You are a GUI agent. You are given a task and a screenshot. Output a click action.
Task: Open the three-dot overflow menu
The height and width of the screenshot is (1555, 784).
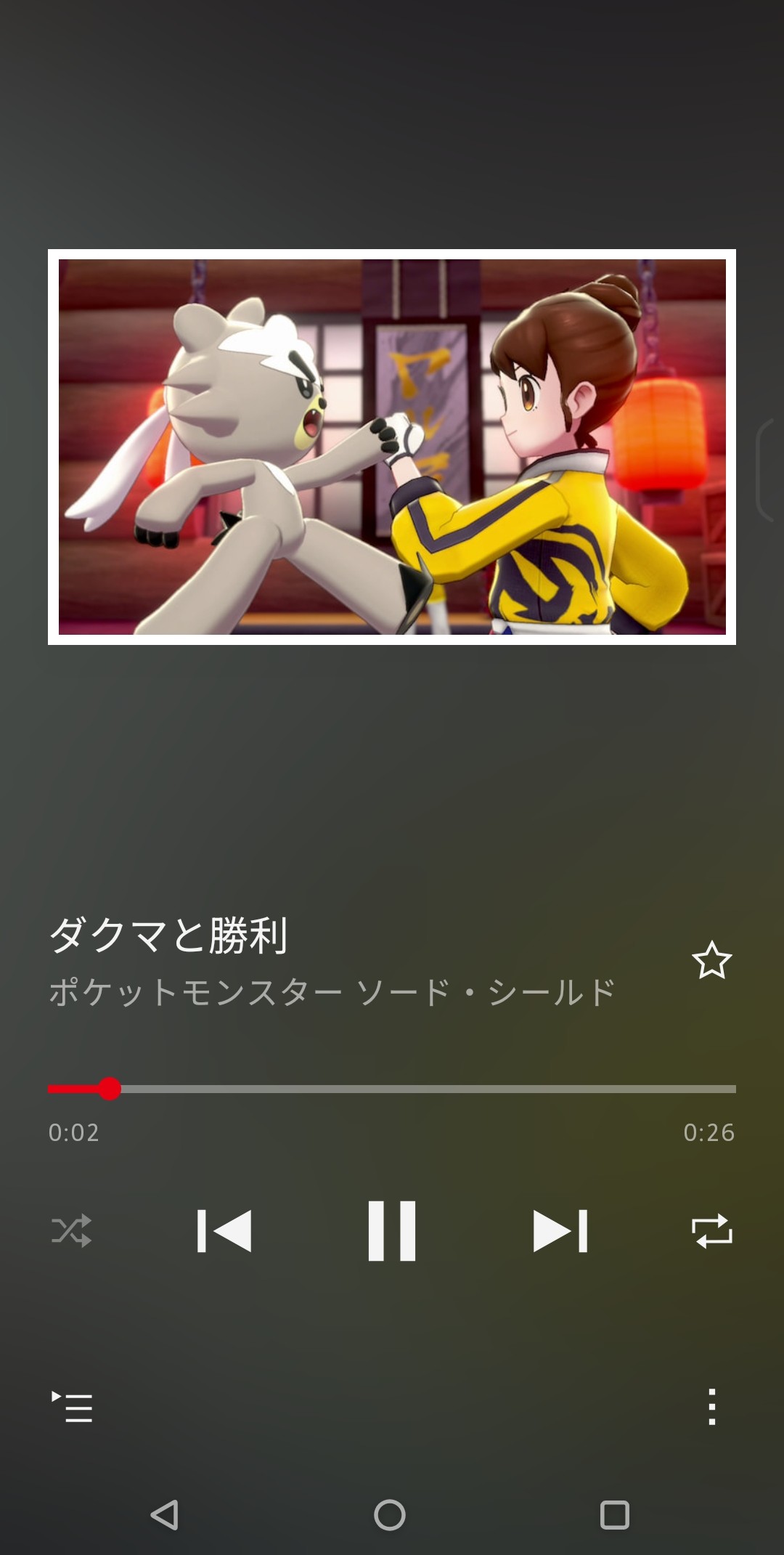tap(711, 1407)
